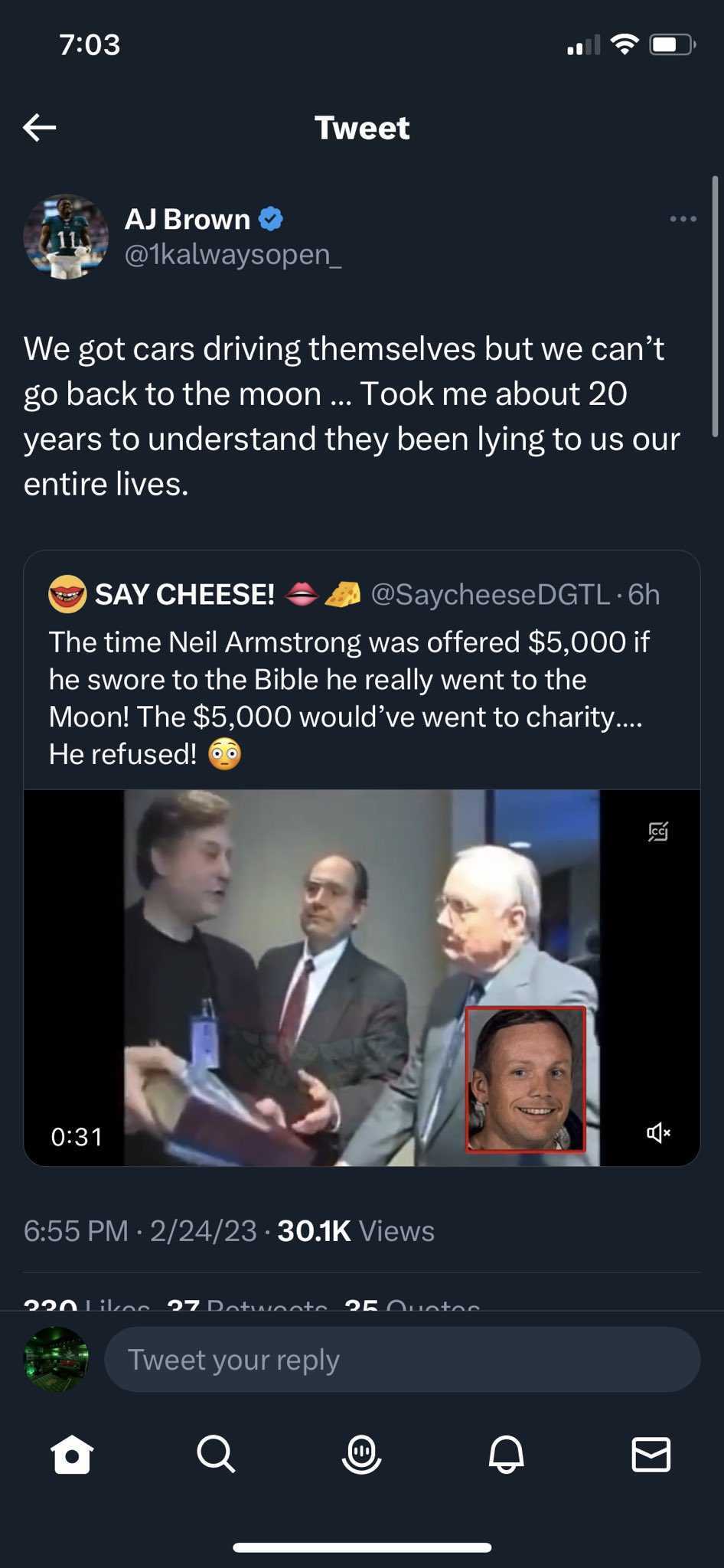
Task: Go back using the top arrow
Action: tap(40, 127)
